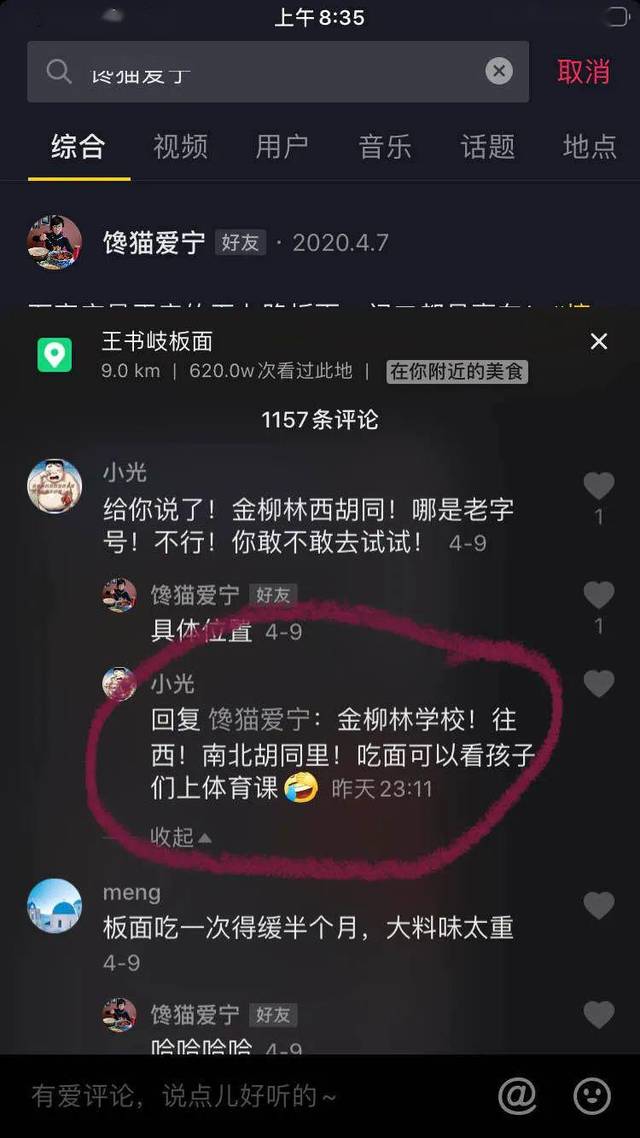Like the 具体位置 reply from 馋猫爱宁
The image size is (640, 1138).
coord(599,596)
